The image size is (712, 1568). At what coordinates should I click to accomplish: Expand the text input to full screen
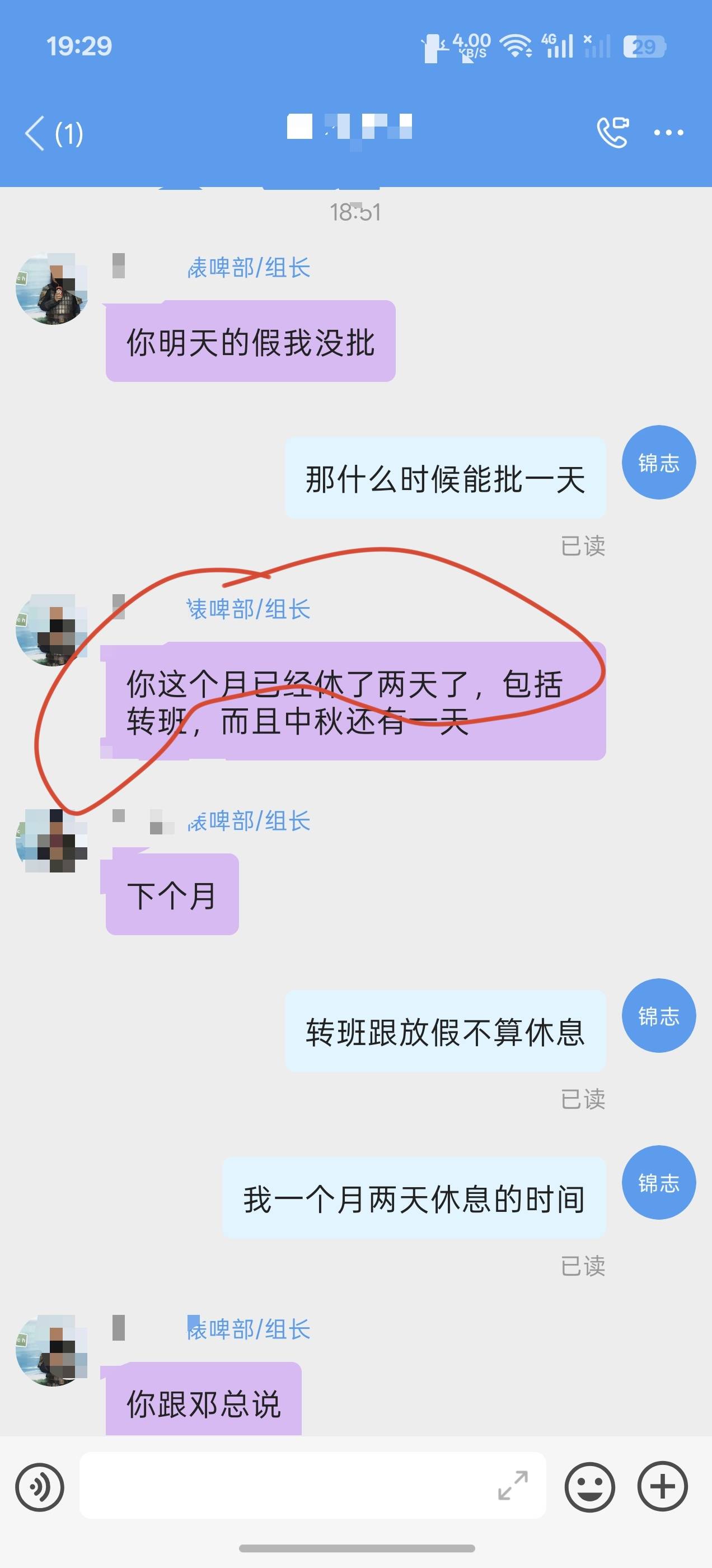coord(513,1485)
